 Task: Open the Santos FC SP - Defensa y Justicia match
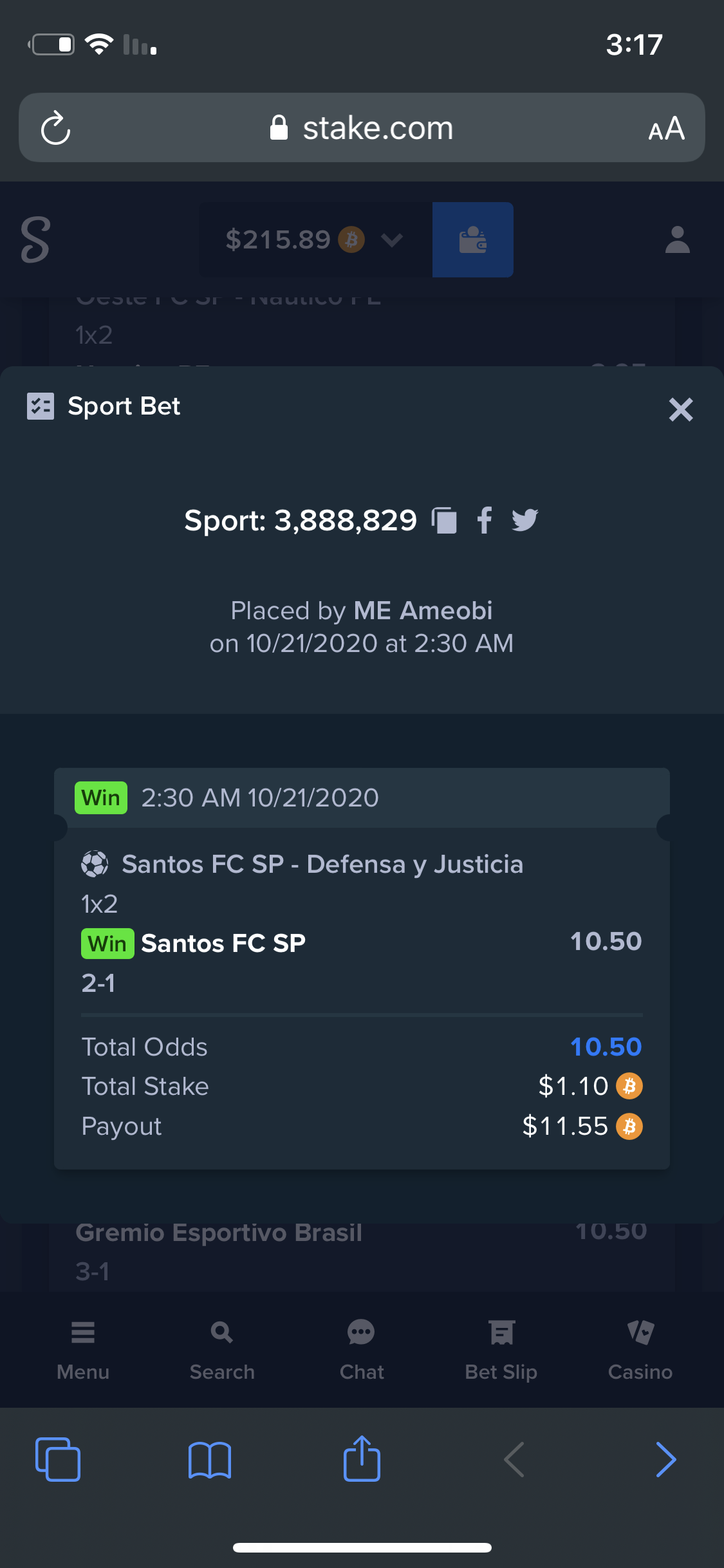(x=322, y=864)
